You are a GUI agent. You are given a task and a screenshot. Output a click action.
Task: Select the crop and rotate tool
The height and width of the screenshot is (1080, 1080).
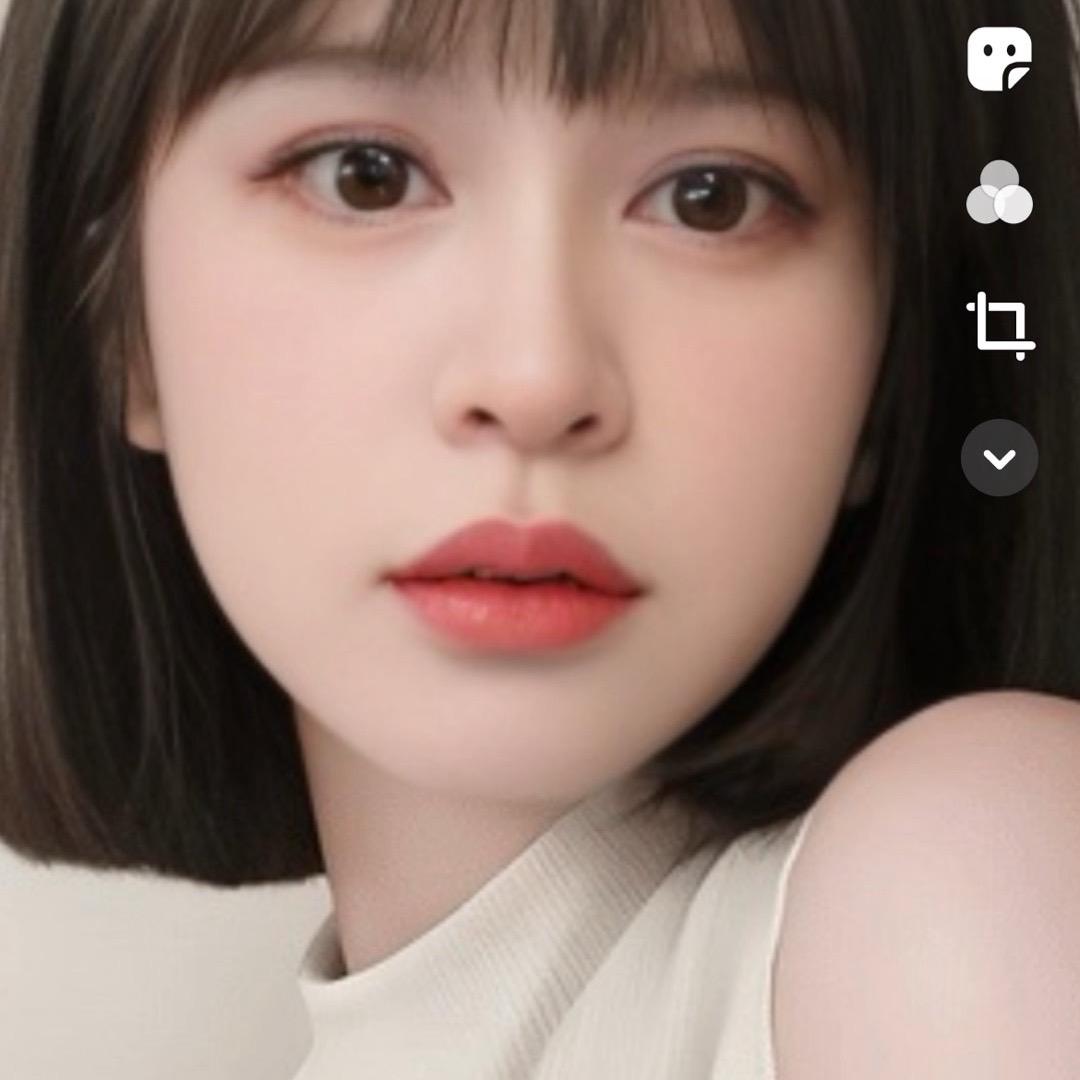coord(1000,326)
